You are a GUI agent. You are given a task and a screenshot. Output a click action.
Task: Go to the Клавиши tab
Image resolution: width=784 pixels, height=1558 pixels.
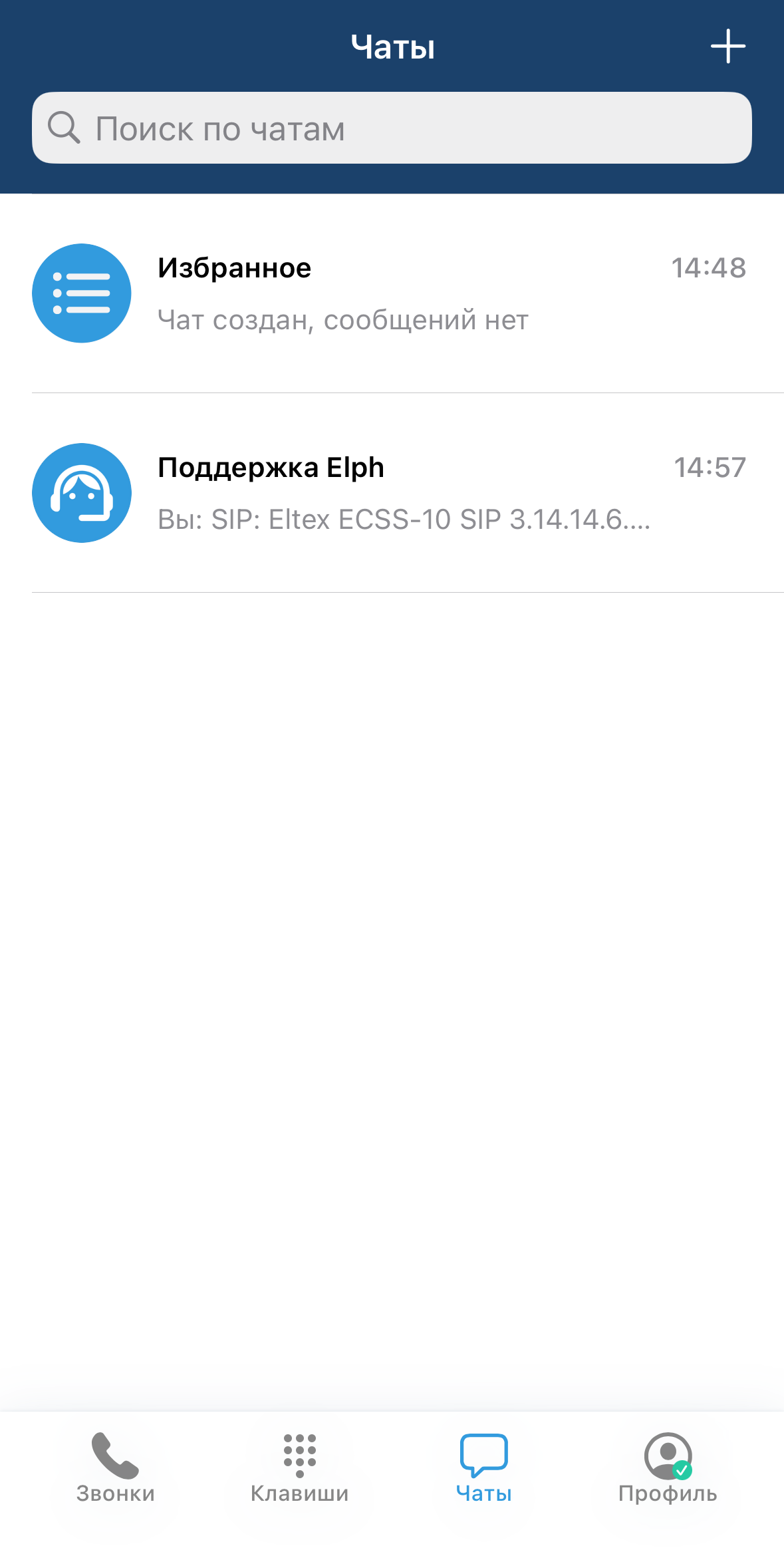coord(299,1468)
